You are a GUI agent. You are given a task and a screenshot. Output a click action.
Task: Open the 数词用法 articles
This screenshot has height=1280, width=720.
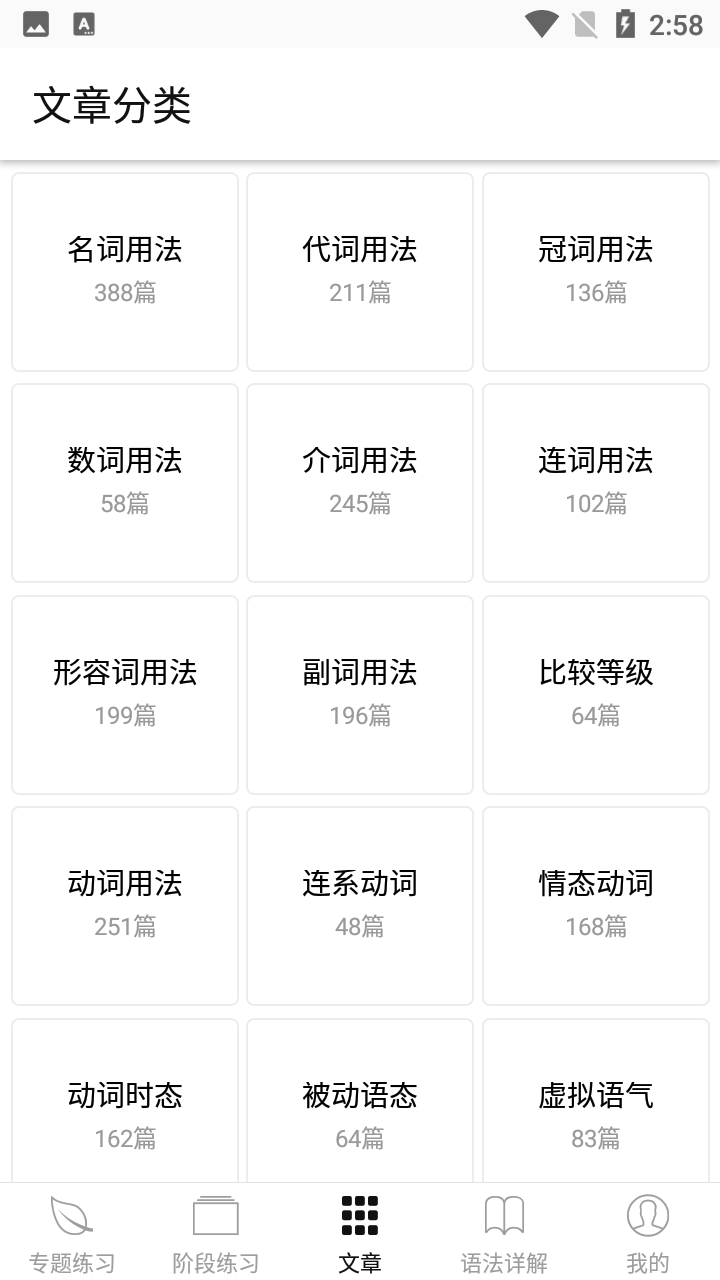(x=125, y=482)
